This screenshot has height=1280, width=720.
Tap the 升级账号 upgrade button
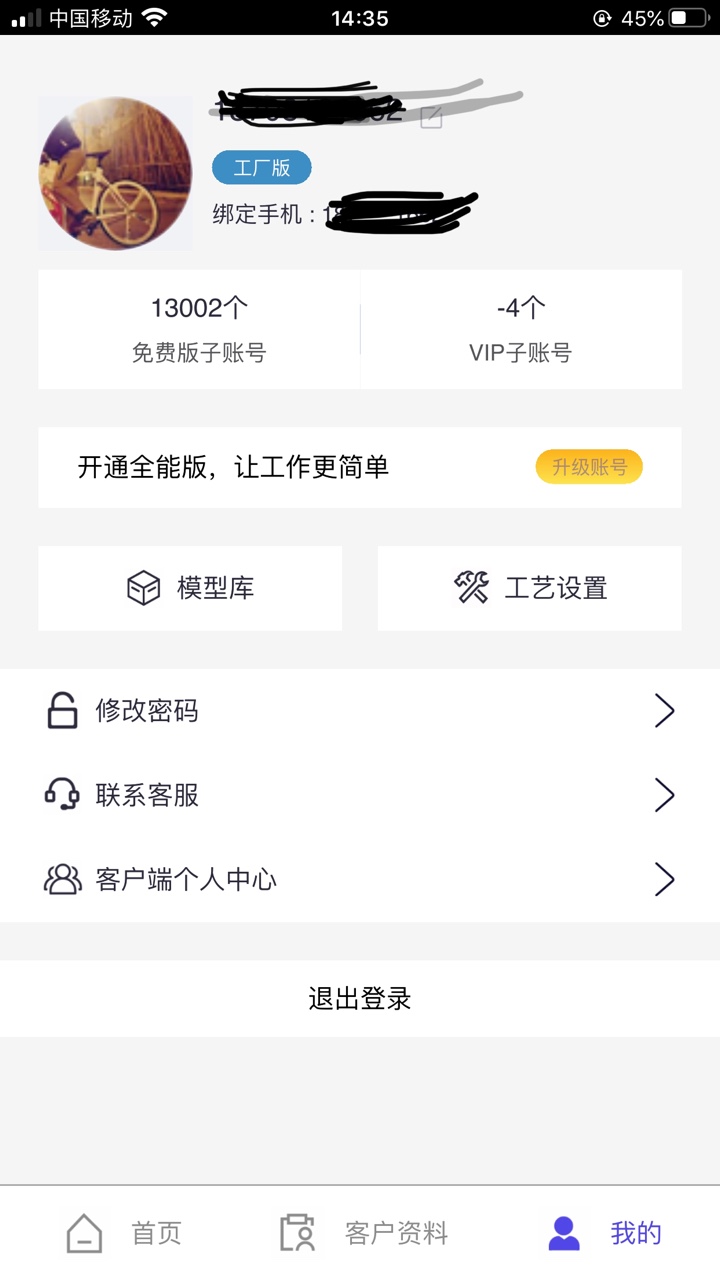pyautogui.click(x=589, y=467)
